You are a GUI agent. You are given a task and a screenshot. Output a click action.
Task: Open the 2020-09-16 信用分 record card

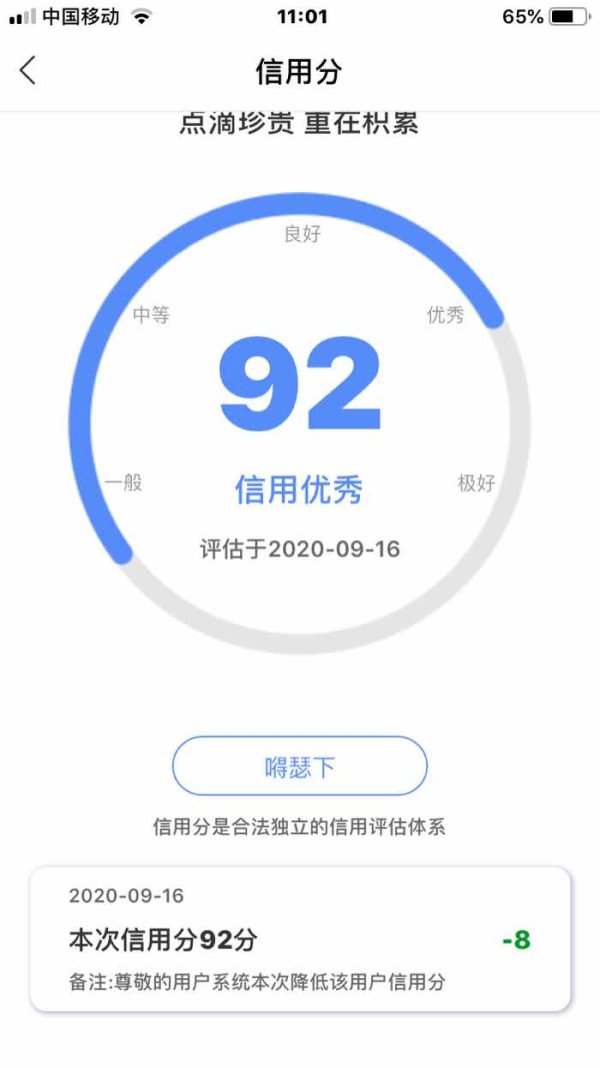pyautogui.click(x=300, y=939)
